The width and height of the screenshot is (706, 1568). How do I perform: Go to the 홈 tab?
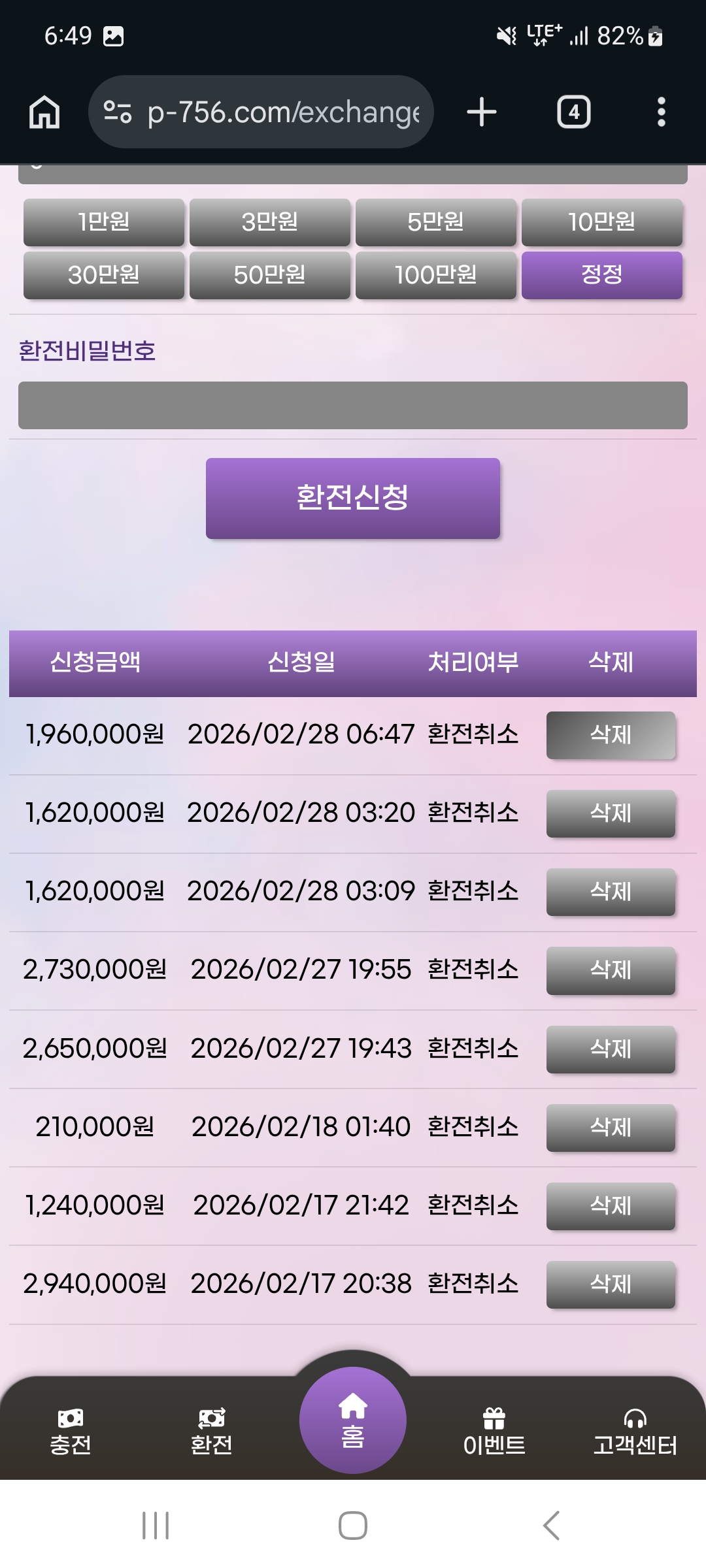click(x=353, y=1420)
